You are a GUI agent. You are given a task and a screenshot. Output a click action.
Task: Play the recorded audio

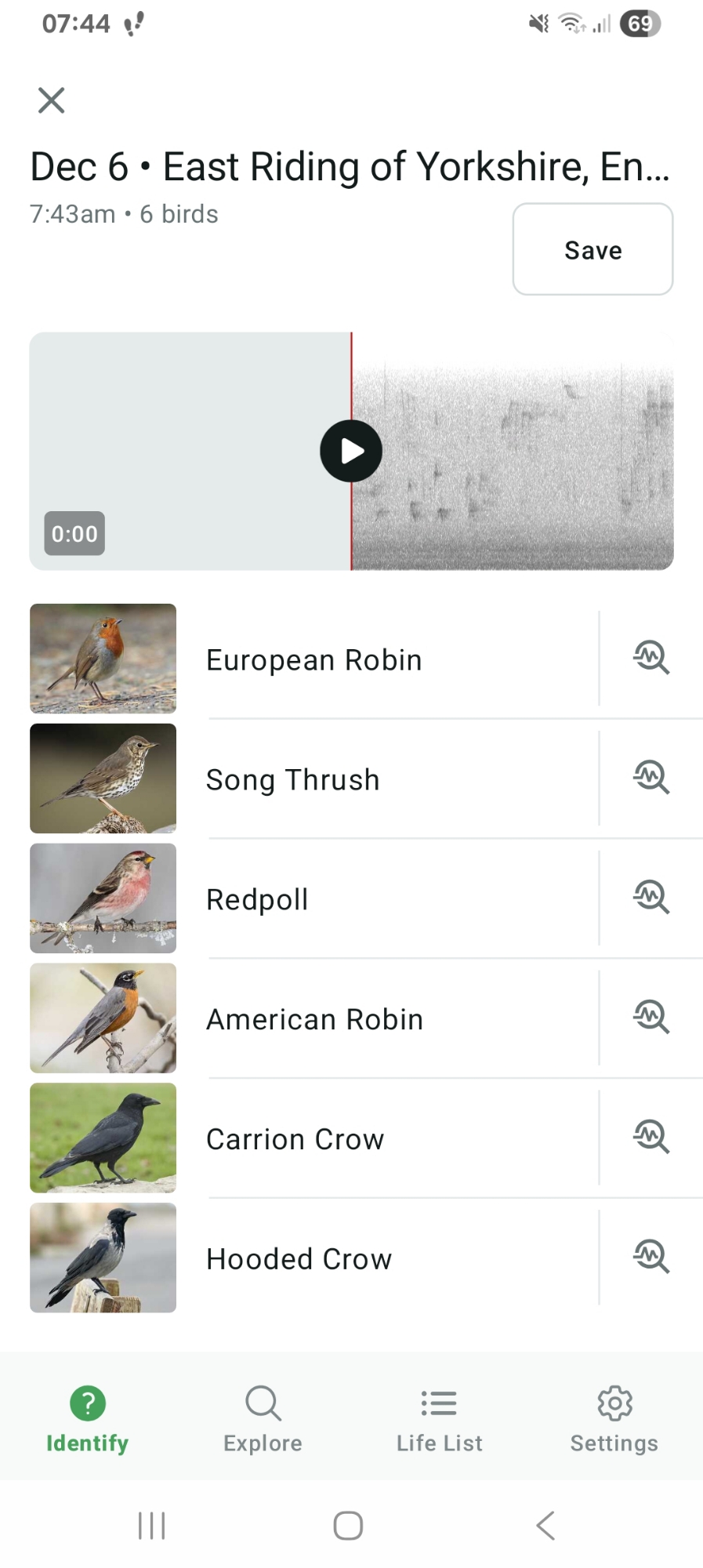click(x=350, y=452)
